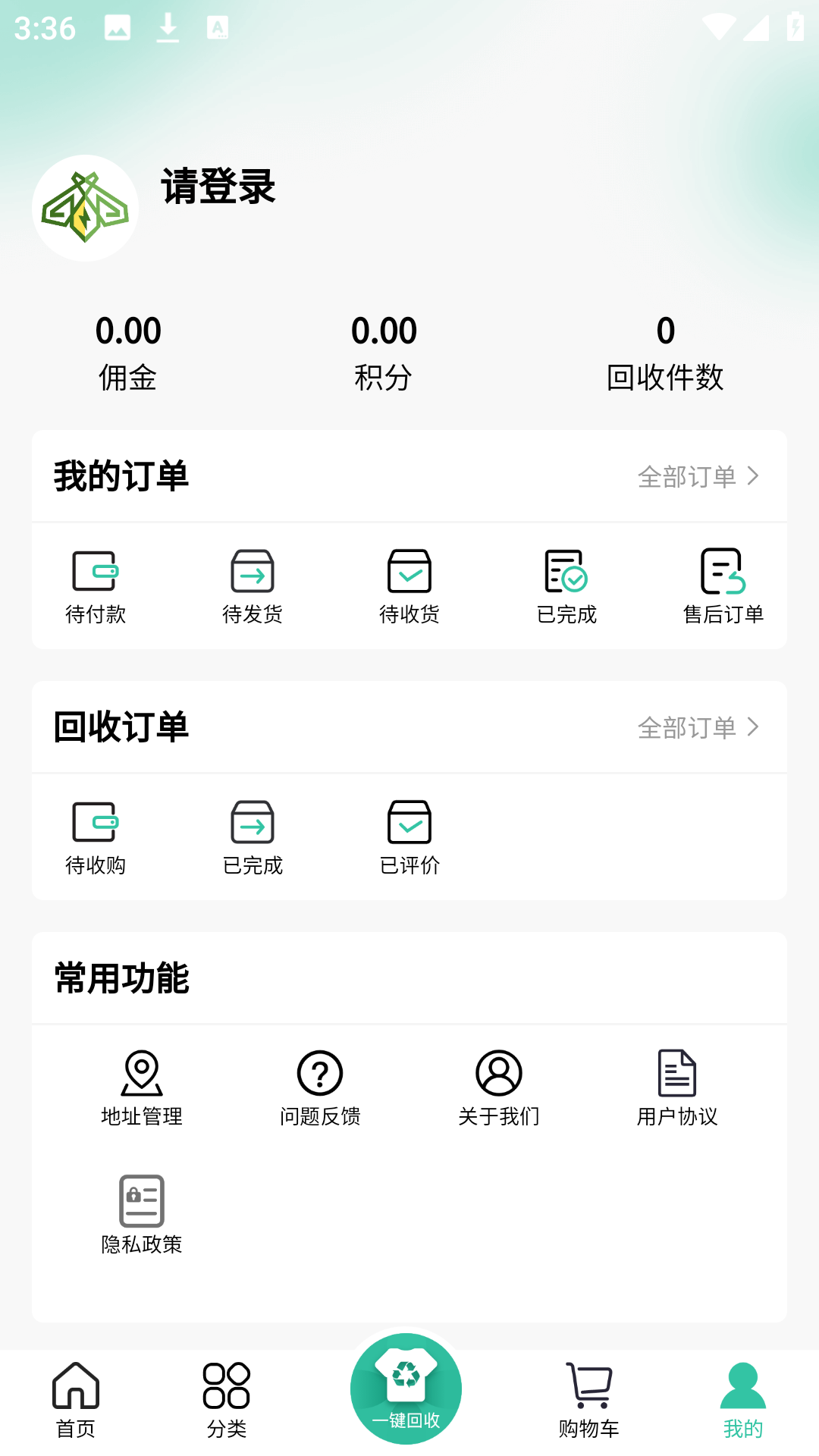819x1456 pixels.
Task: View 待收购 recycling orders
Action: pyautogui.click(x=96, y=838)
